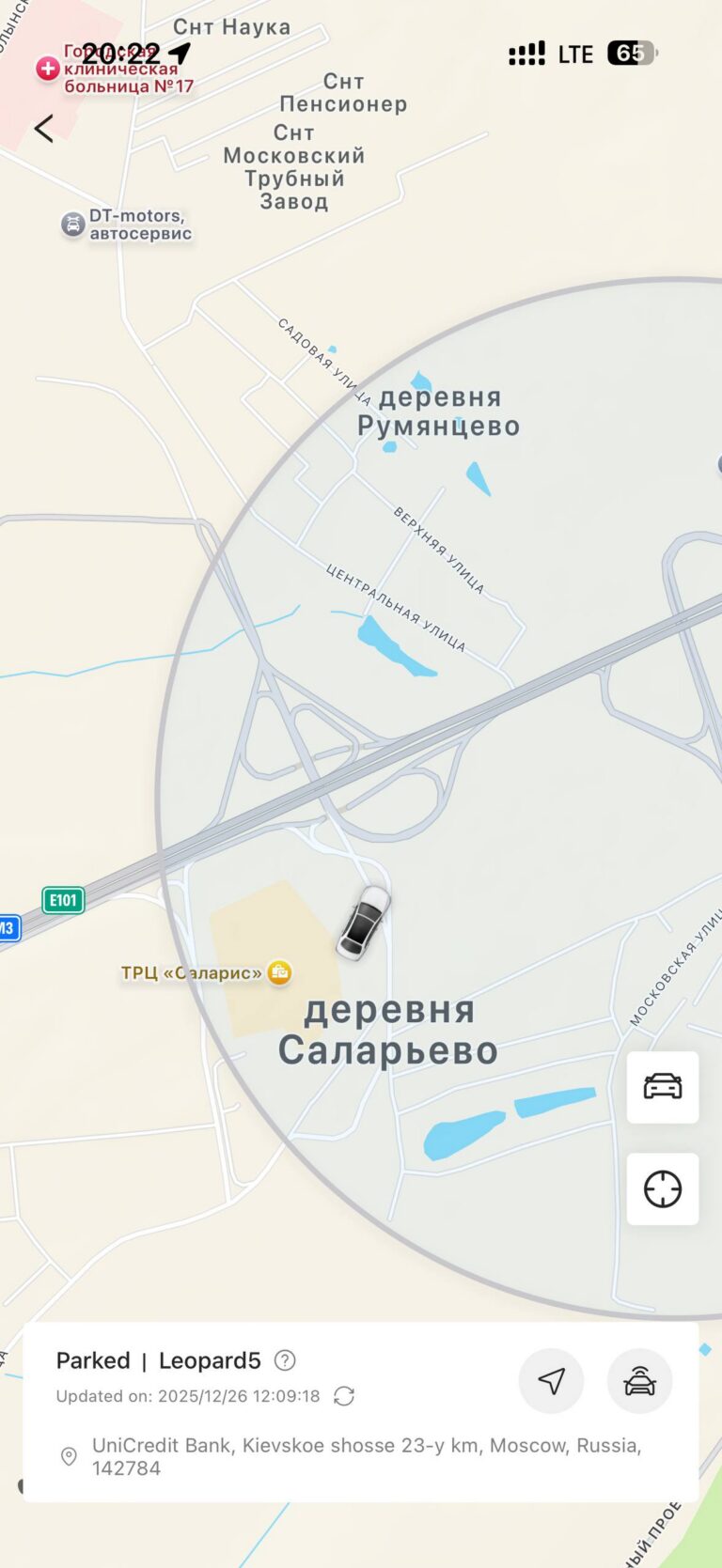Tap the hospital №17 red cross marker
Screen dimensions: 722x1568
tap(46, 68)
